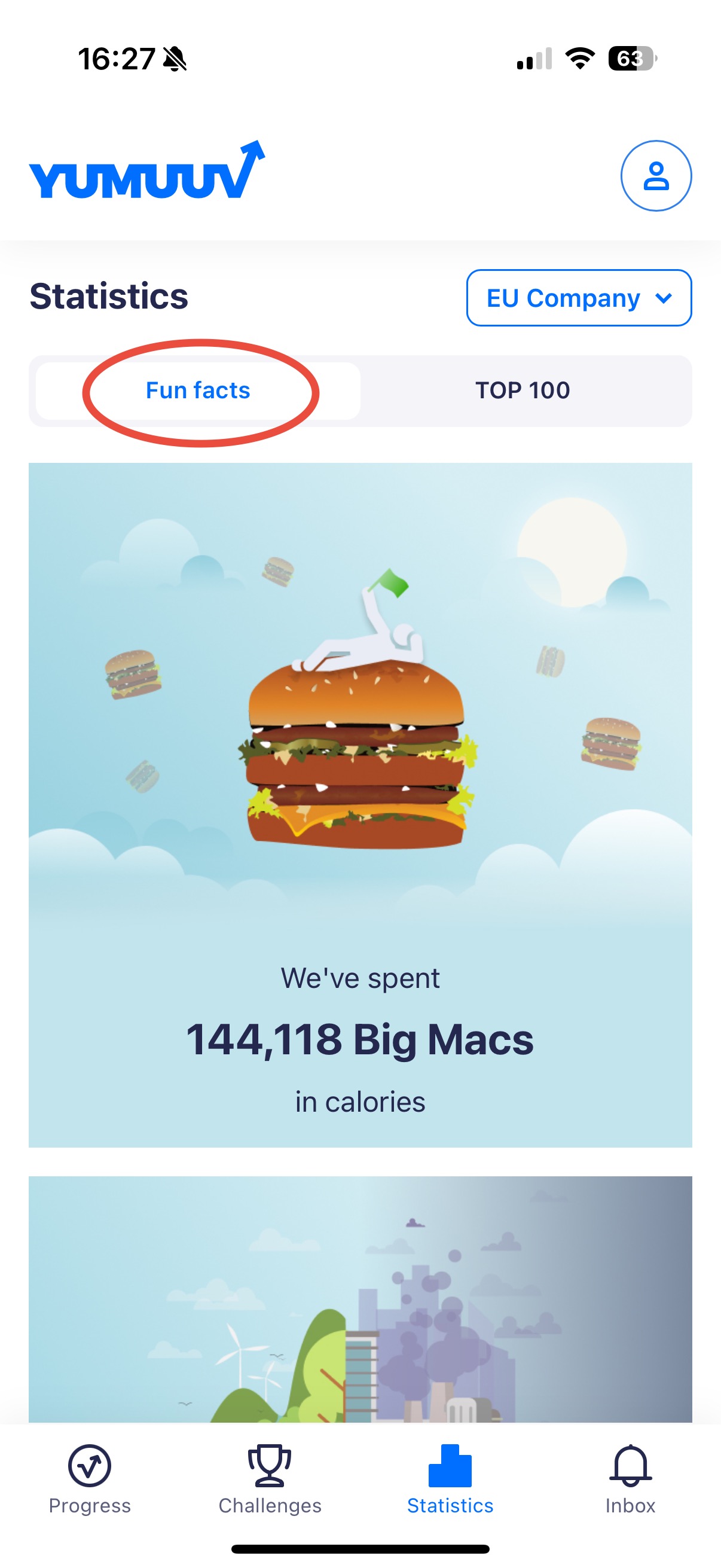Select the Fun facts tab
The image size is (721, 1568).
198,390
